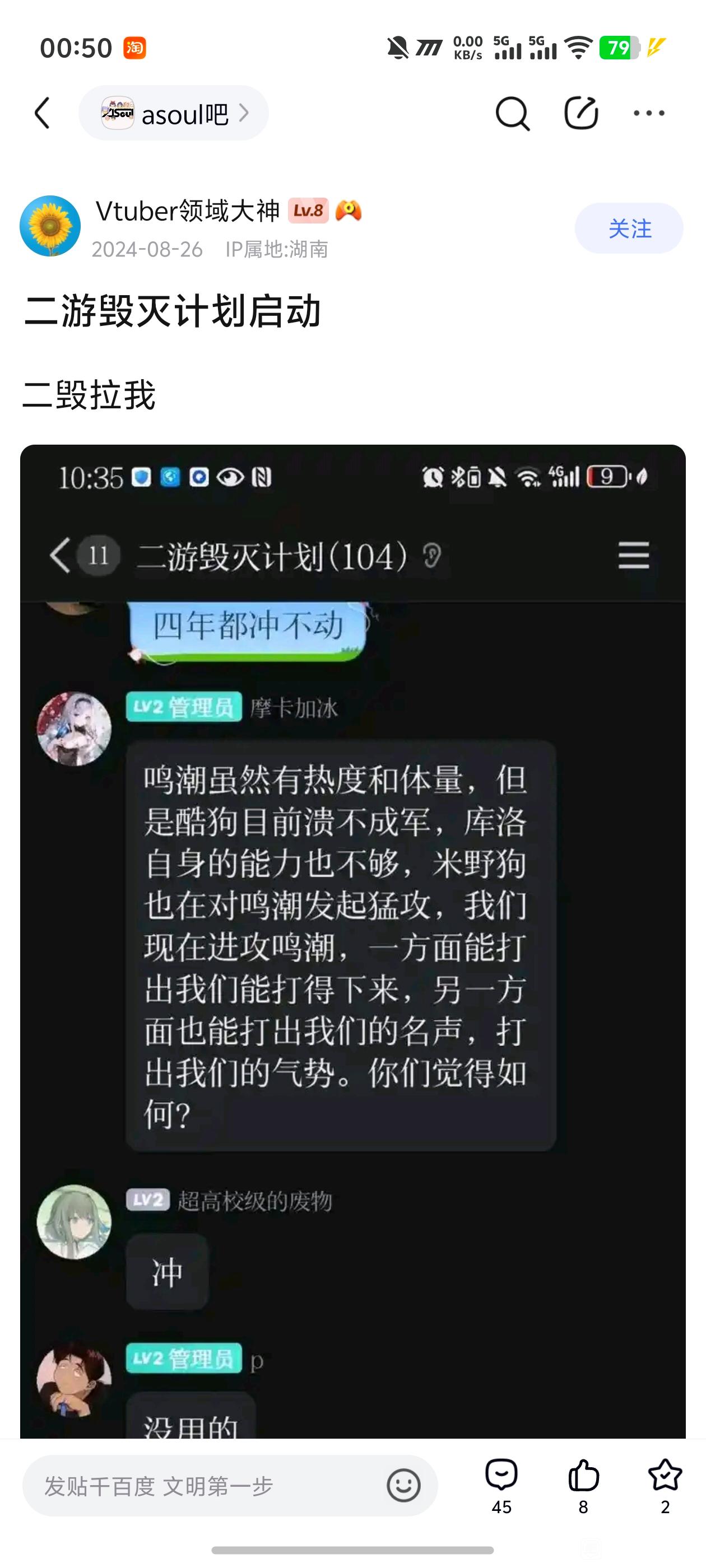Go back from the post
The height and width of the screenshot is (1568, 706).
click(x=42, y=113)
